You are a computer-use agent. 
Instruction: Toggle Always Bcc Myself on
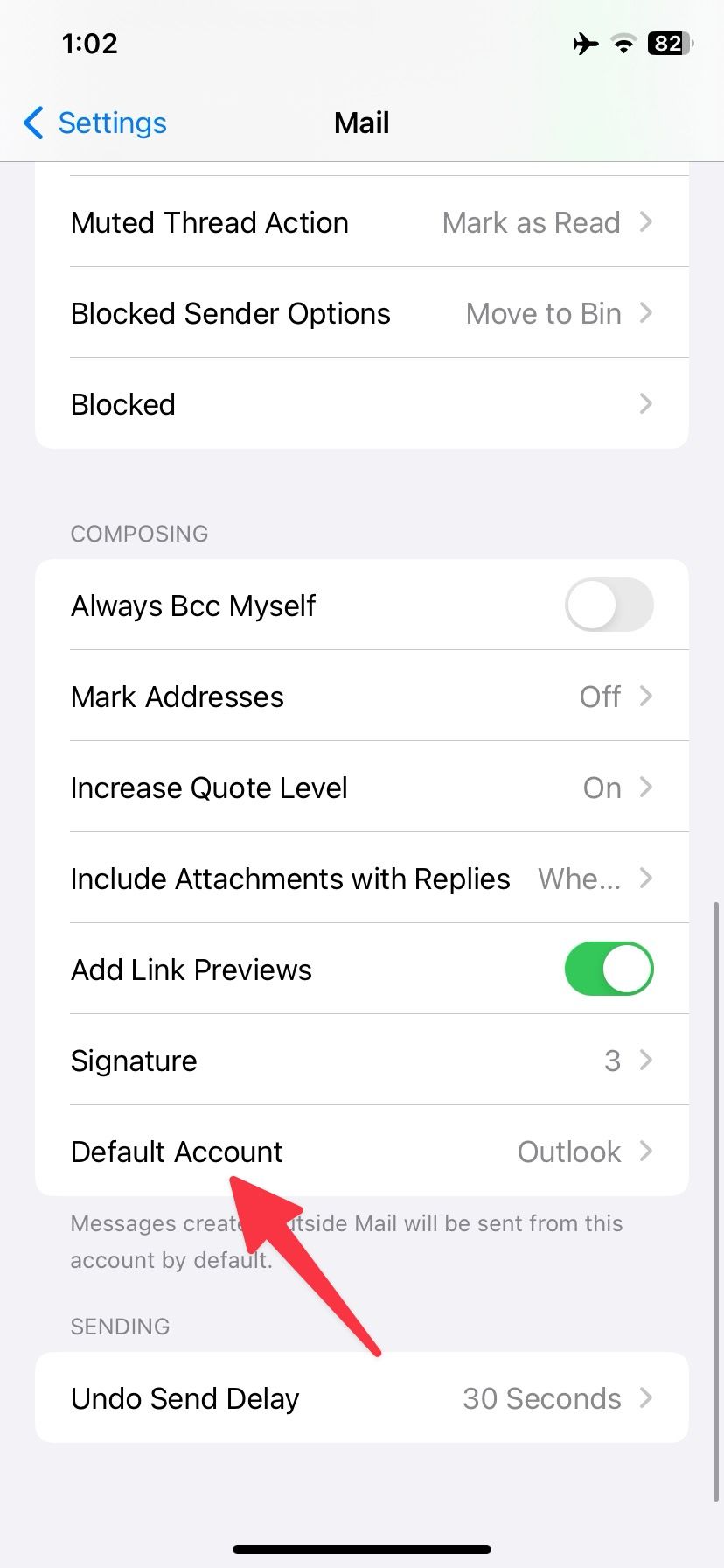coord(609,605)
